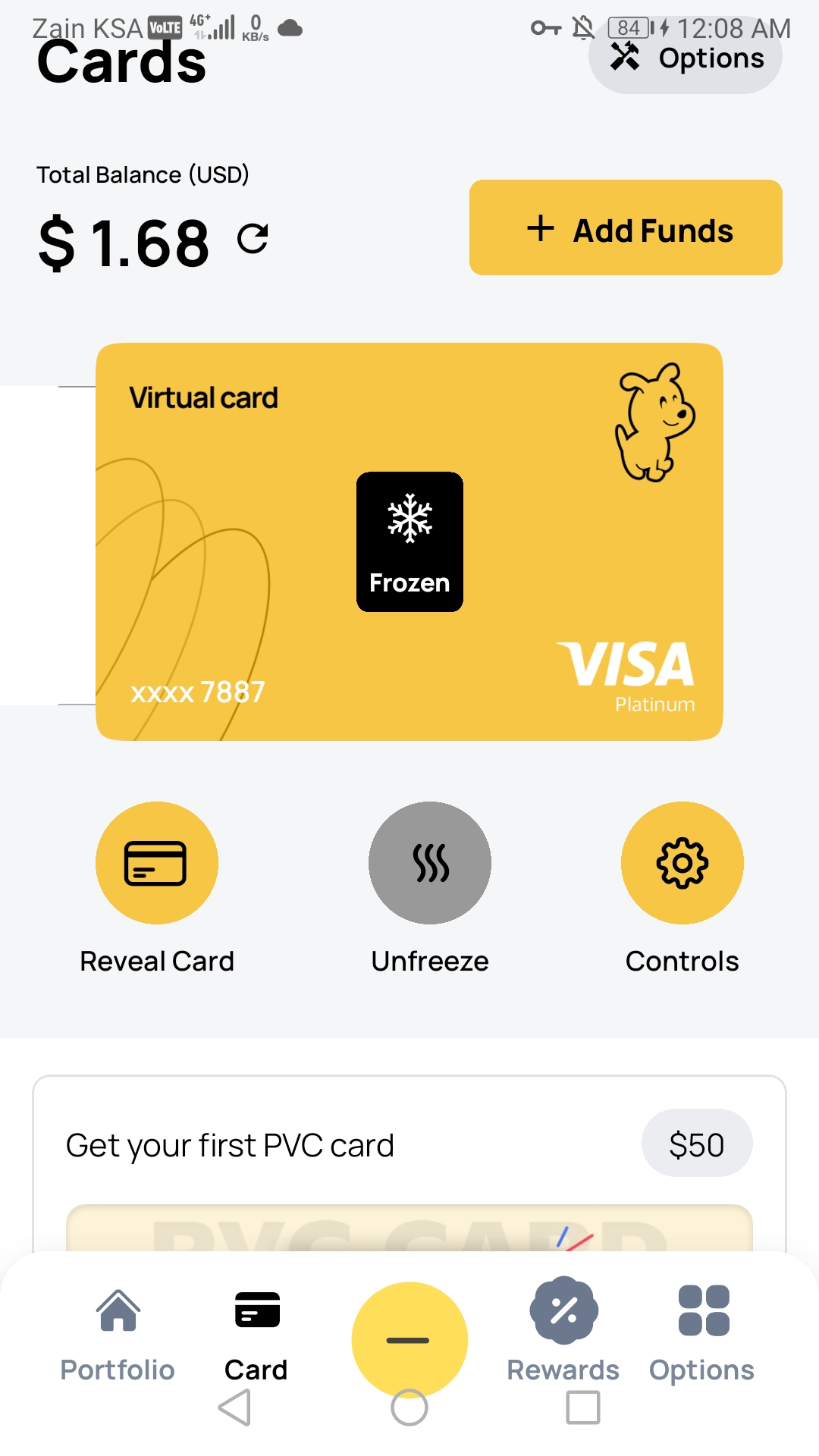Image resolution: width=819 pixels, height=1456 pixels.
Task: Go to the Rewards tab
Action: (x=563, y=1335)
